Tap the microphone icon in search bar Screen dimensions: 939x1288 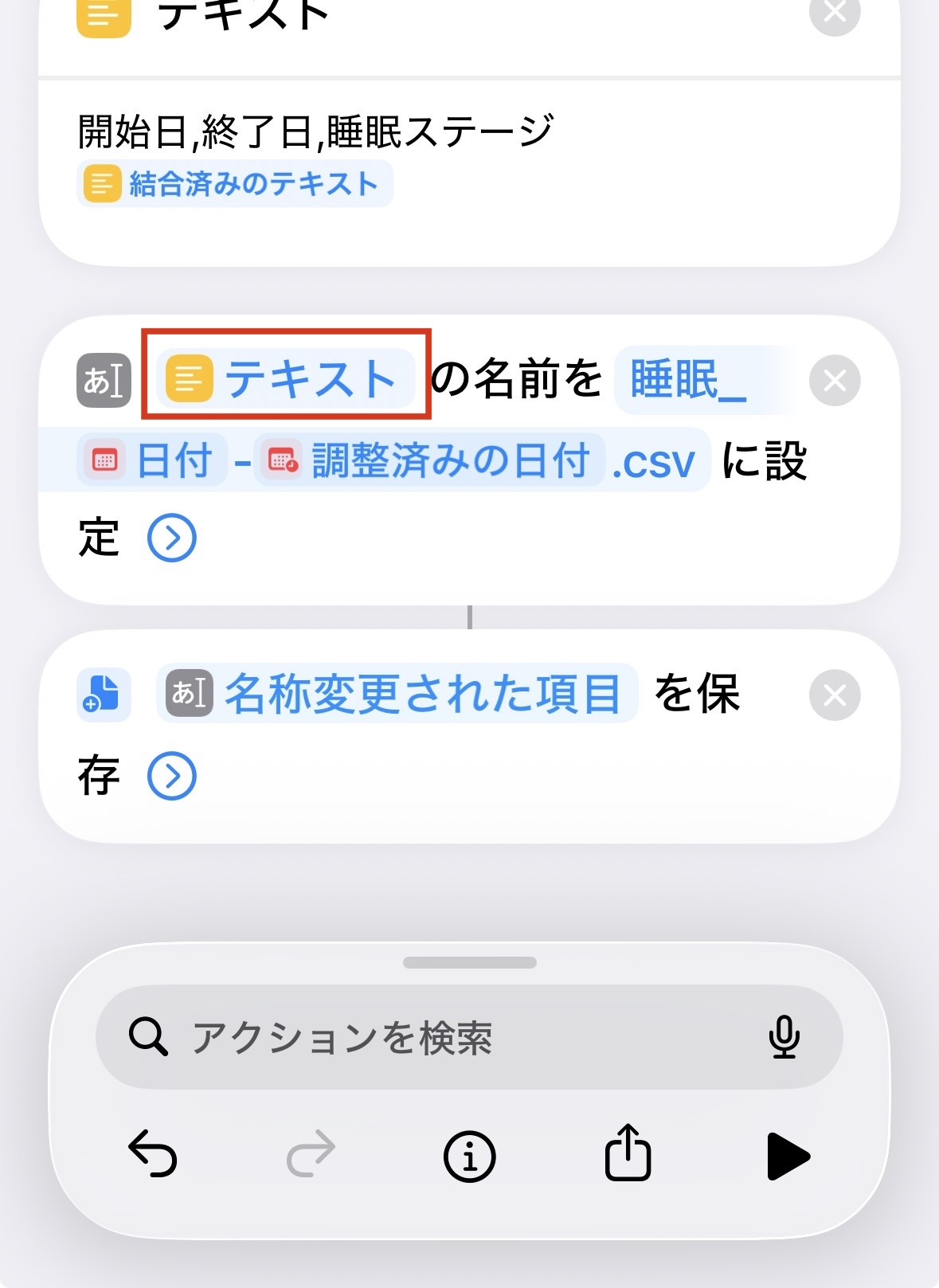pyautogui.click(x=784, y=1036)
